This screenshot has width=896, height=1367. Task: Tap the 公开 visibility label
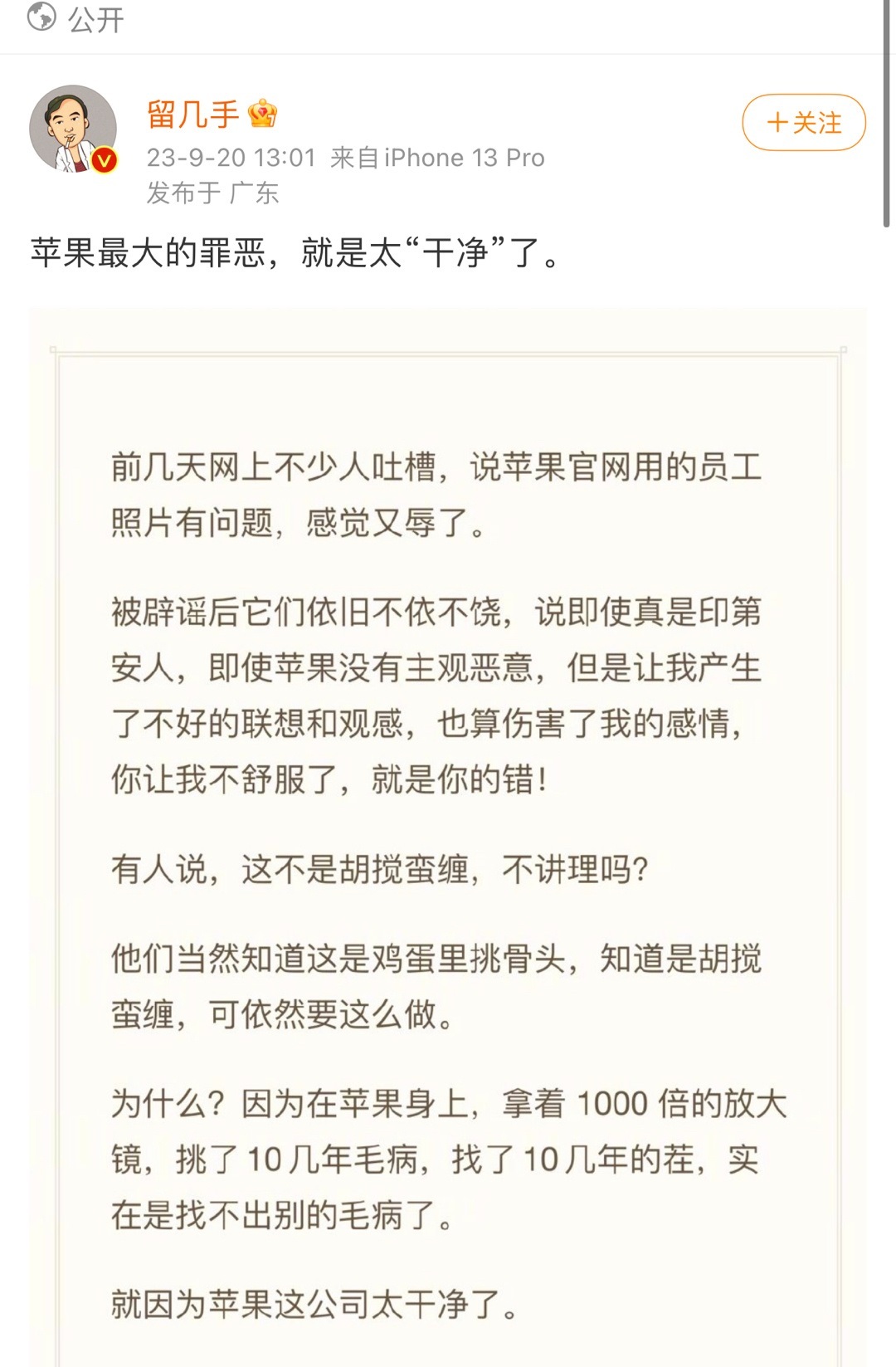pyautogui.click(x=95, y=20)
